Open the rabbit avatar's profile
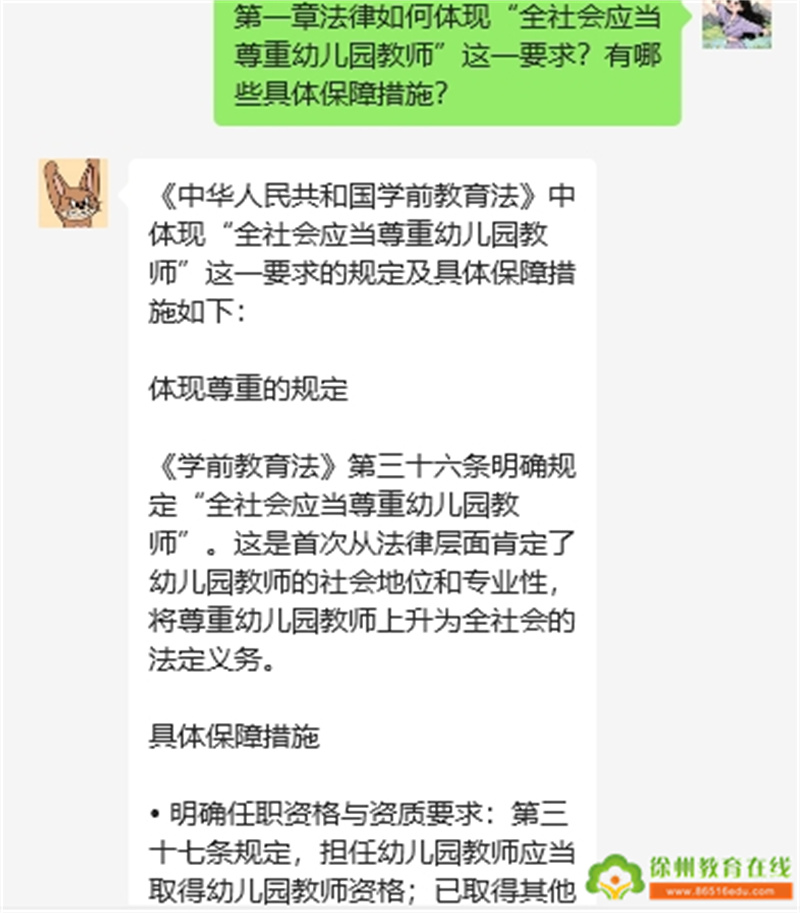Screen dimensions: 800x913 tap(73, 193)
